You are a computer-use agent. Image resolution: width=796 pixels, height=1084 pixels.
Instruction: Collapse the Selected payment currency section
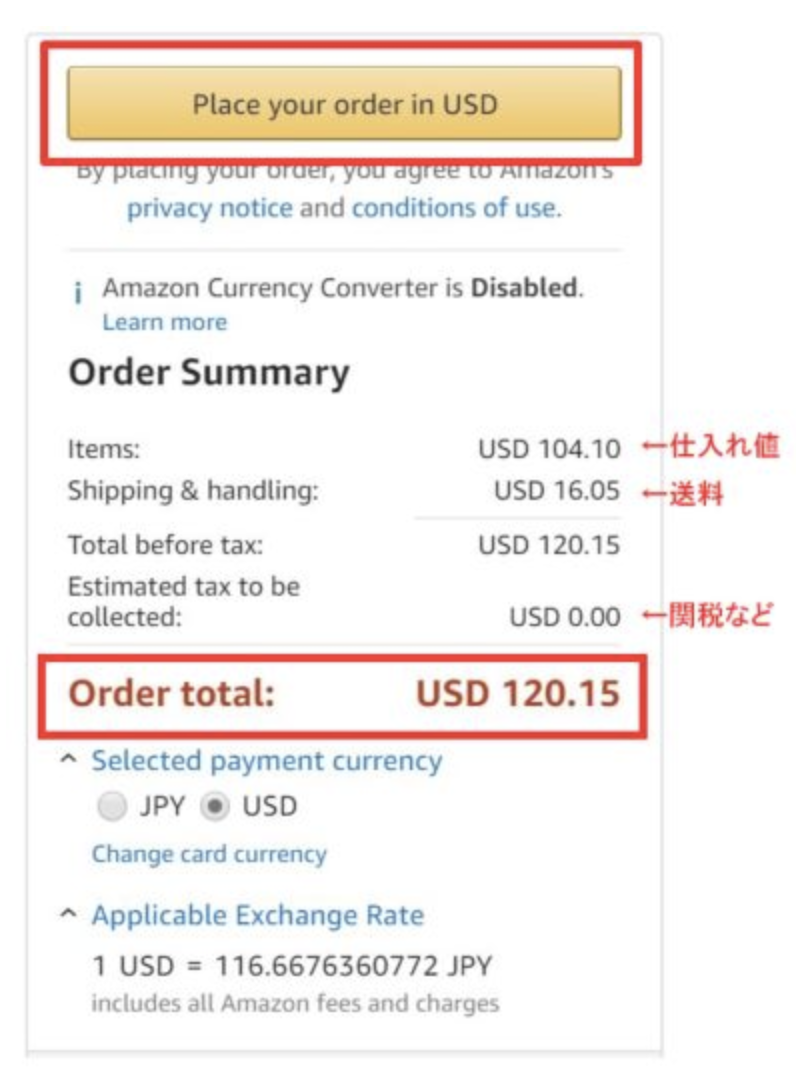[x=266, y=760]
